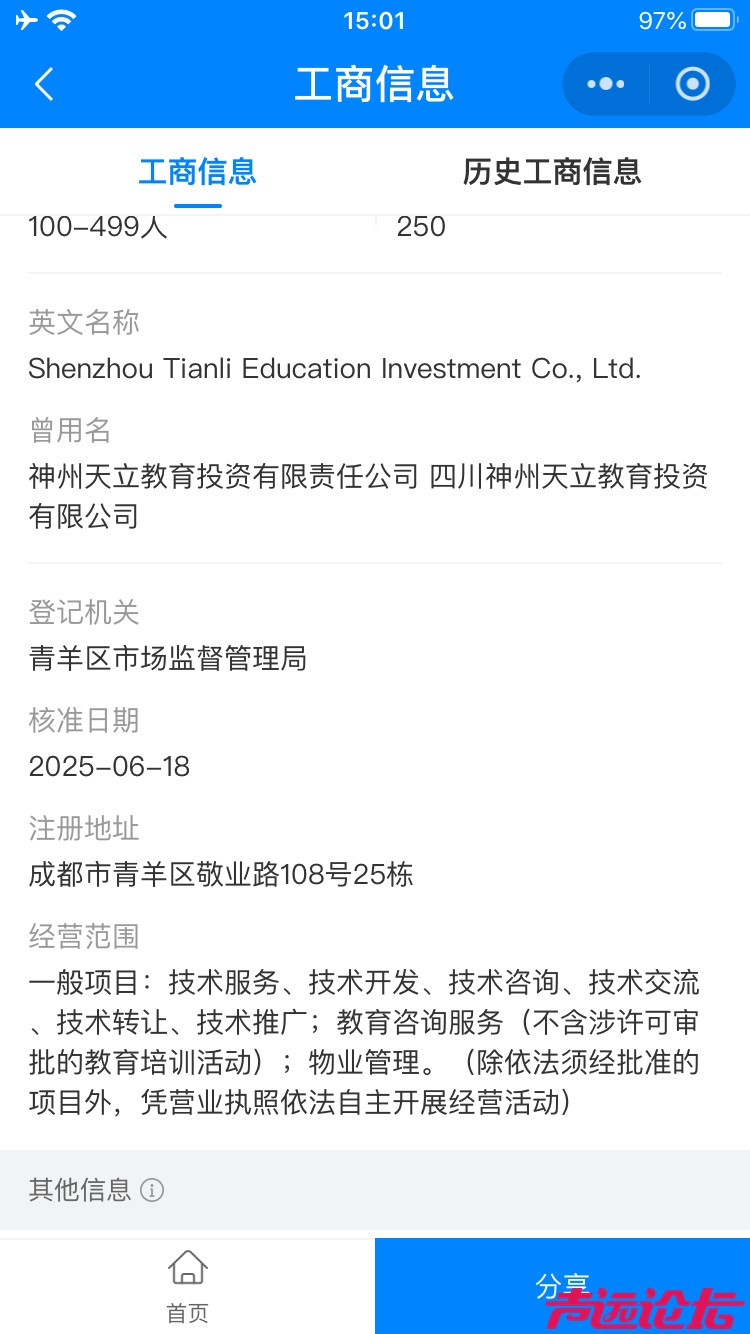The height and width of the screenshot is (1334, 750).
Task: Go to 首页 home
Action: pyautogui.click(x=187, y=1287)
